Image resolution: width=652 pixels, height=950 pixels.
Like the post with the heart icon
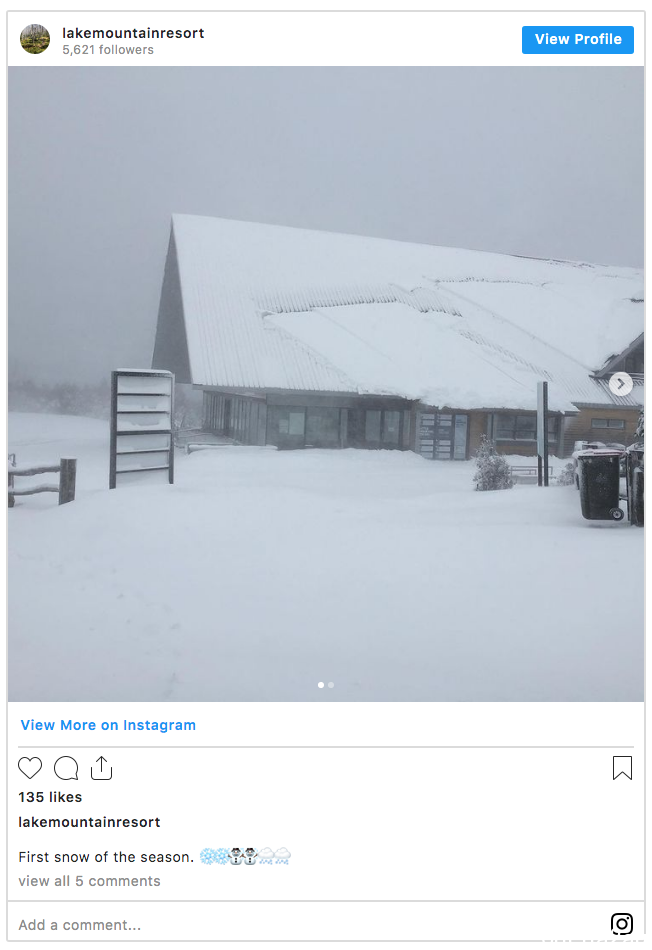coord(30,768)
